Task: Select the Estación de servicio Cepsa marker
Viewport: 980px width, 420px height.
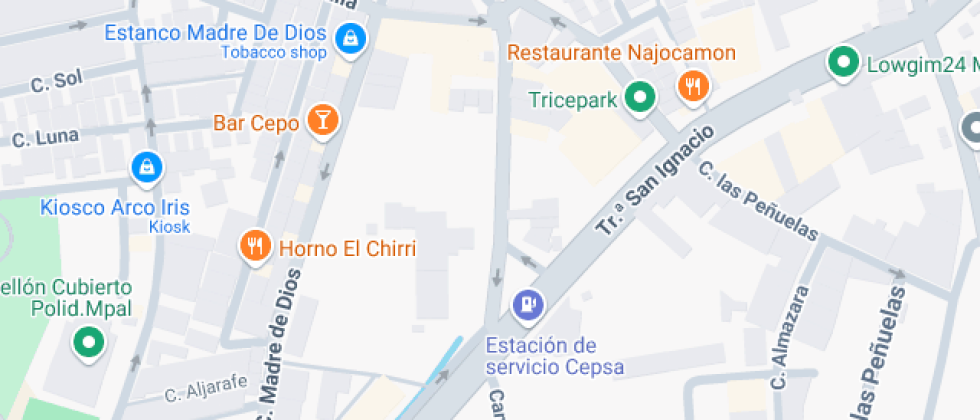Action: pyautogui.click(x=529, y=306)
